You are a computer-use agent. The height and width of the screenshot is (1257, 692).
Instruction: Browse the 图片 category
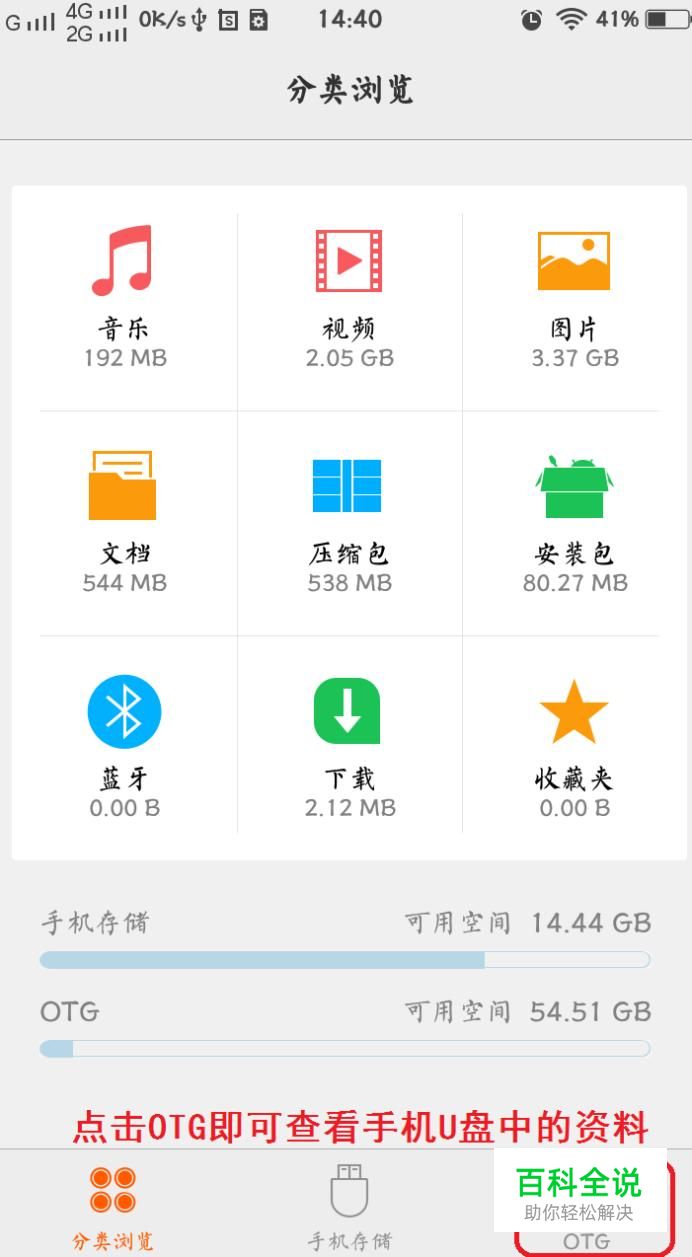click(x=574, y=297)
